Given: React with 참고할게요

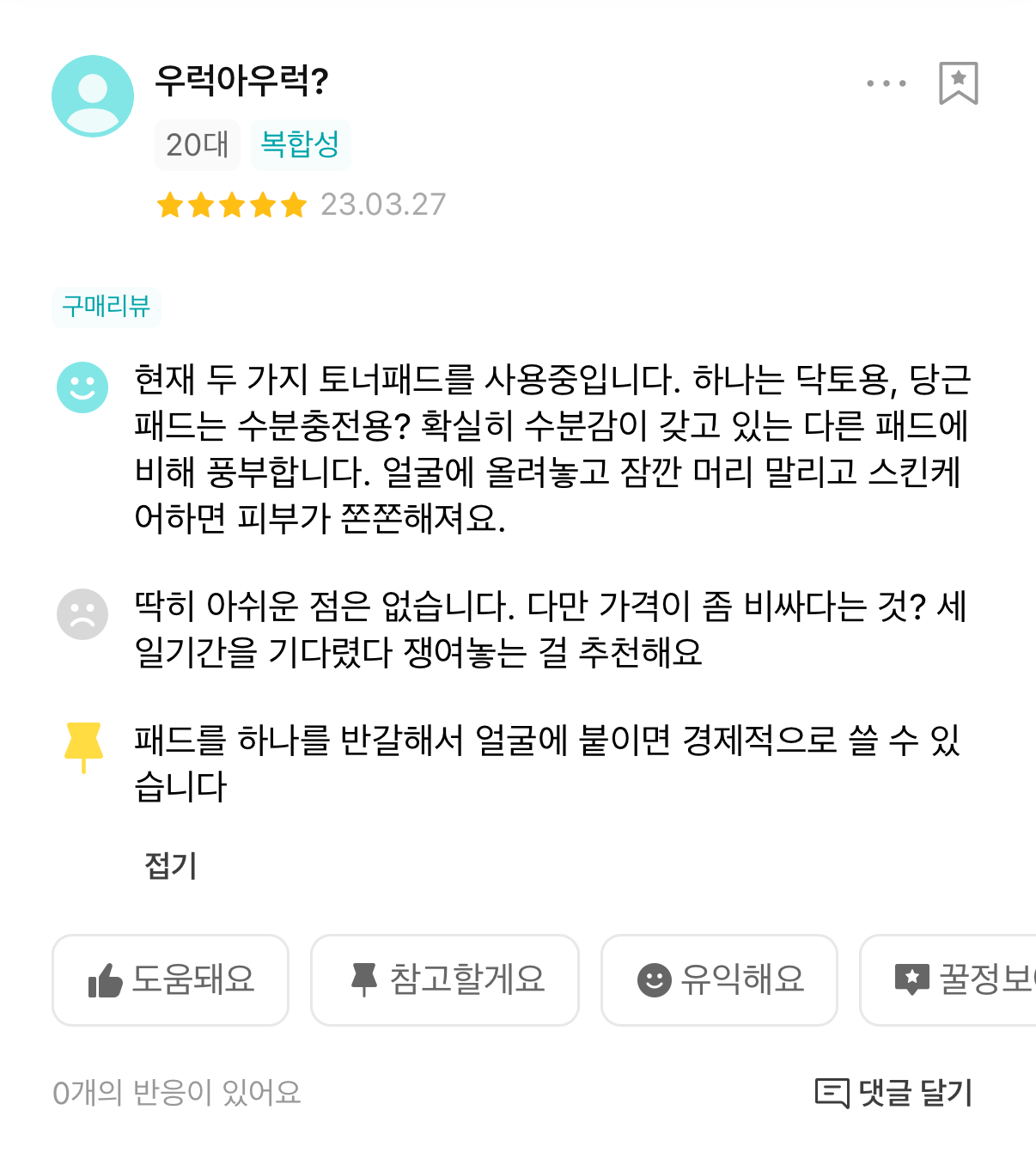Looking at the screenshot, I should pos(444,979).
